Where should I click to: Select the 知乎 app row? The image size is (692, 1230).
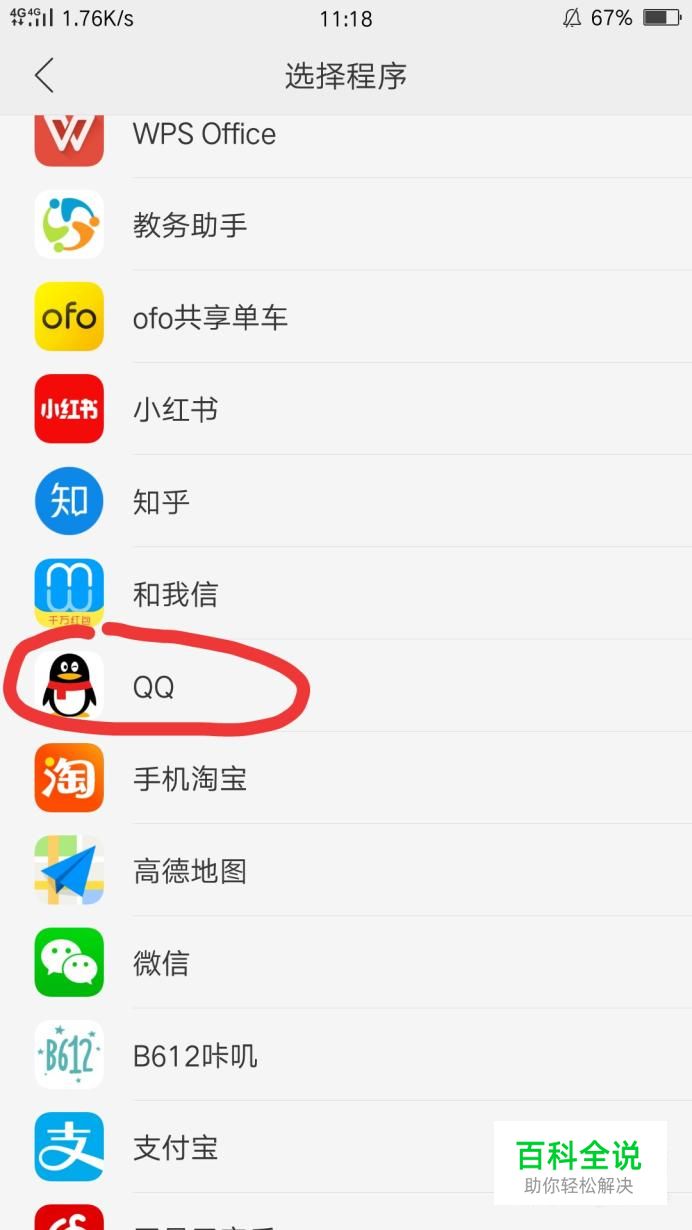pyautogui.click(x=346, y=501)
